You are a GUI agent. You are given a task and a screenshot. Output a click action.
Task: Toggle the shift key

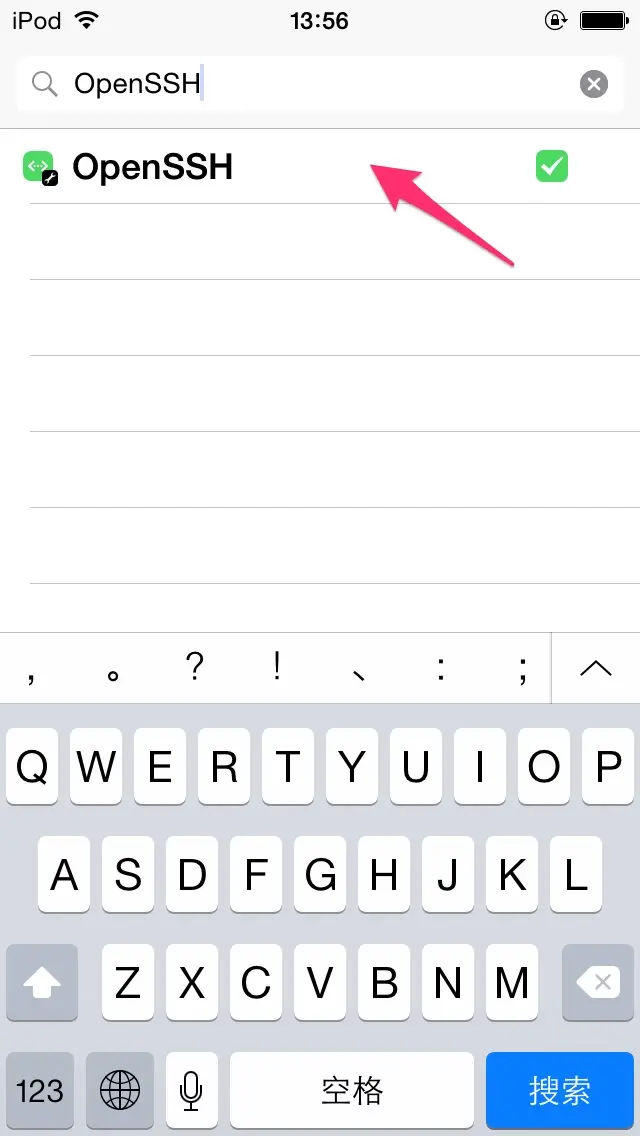42,982
